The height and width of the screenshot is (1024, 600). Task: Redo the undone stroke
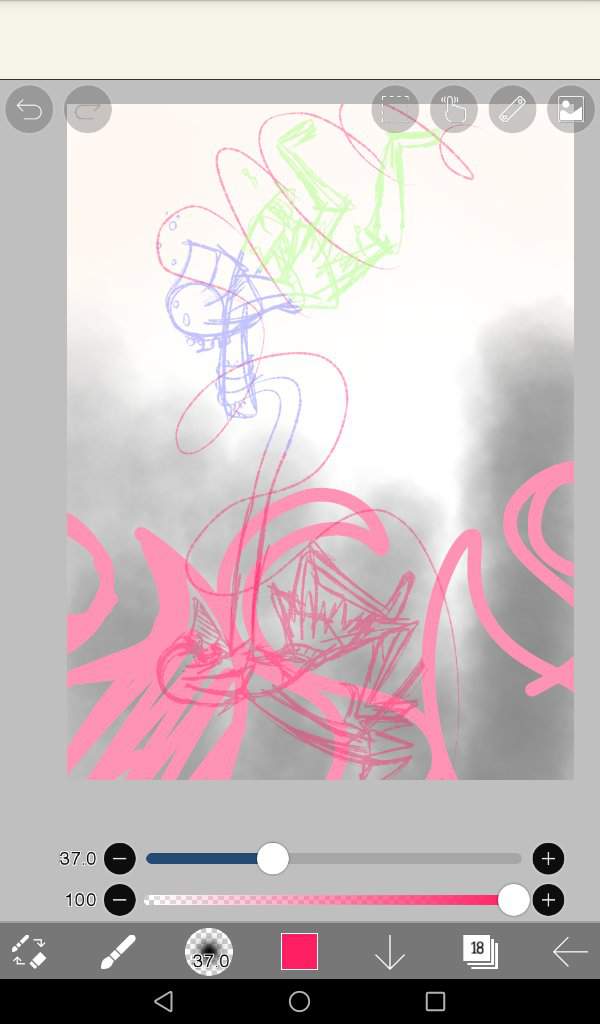point(88,110)
